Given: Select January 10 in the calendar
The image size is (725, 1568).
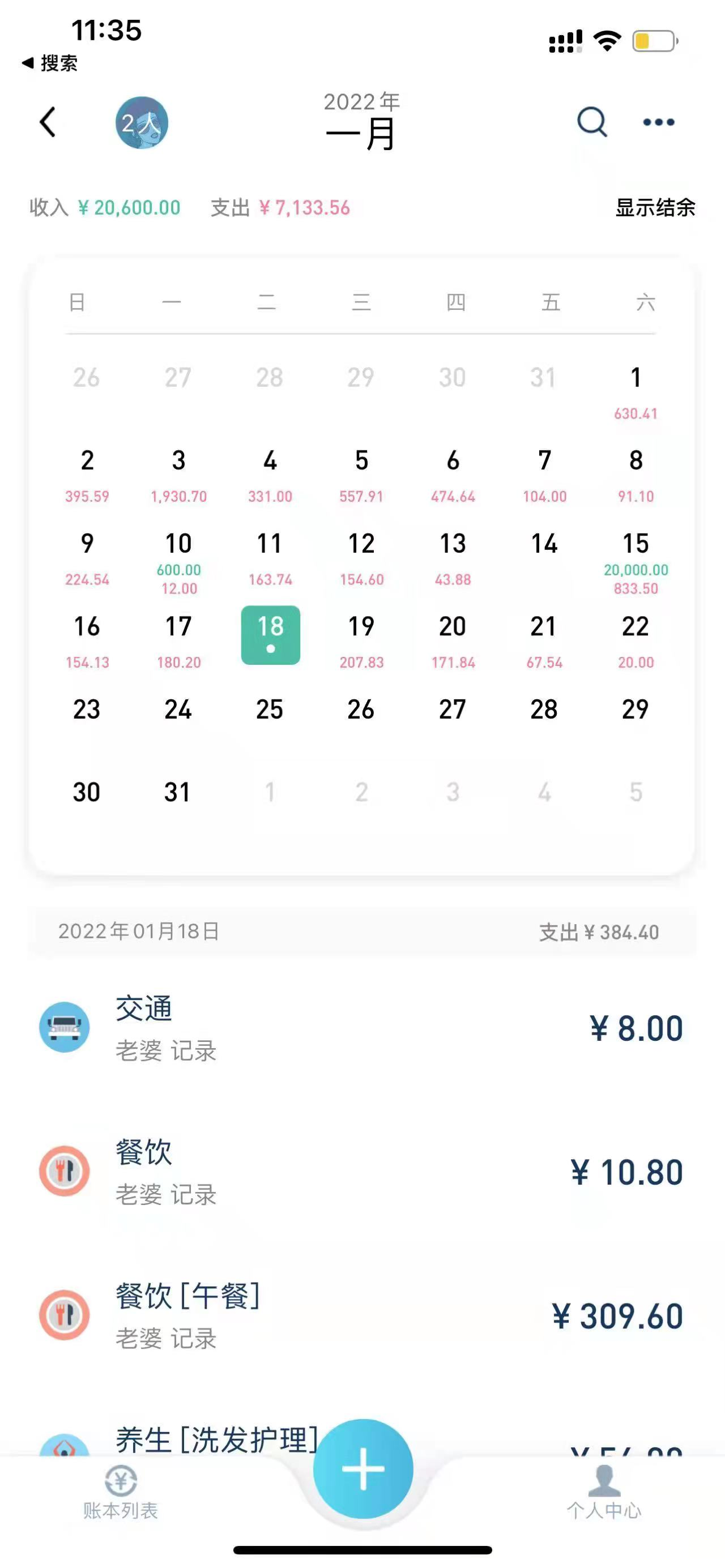Looking at the screenshot, I should point(178,559).
